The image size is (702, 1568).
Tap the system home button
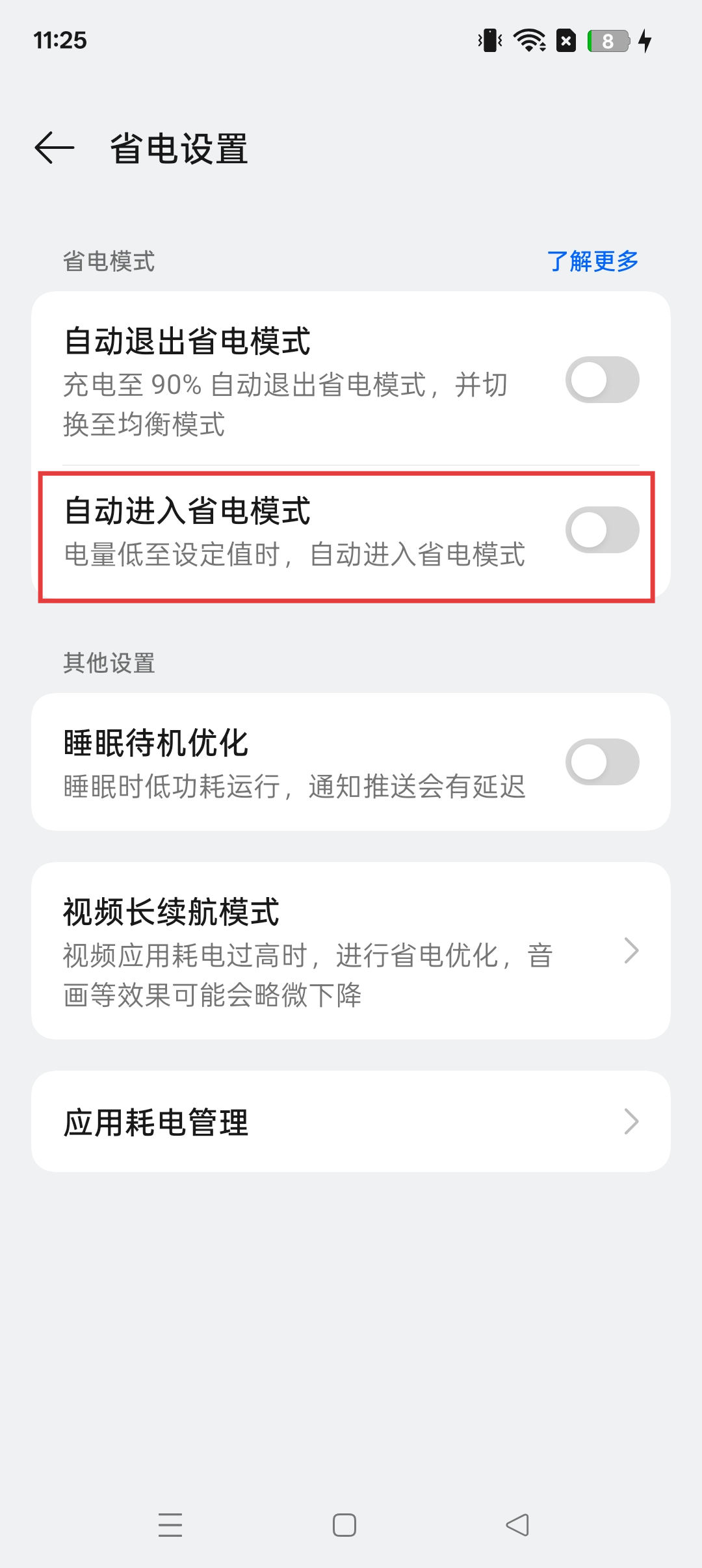[x=344, y=1525]
